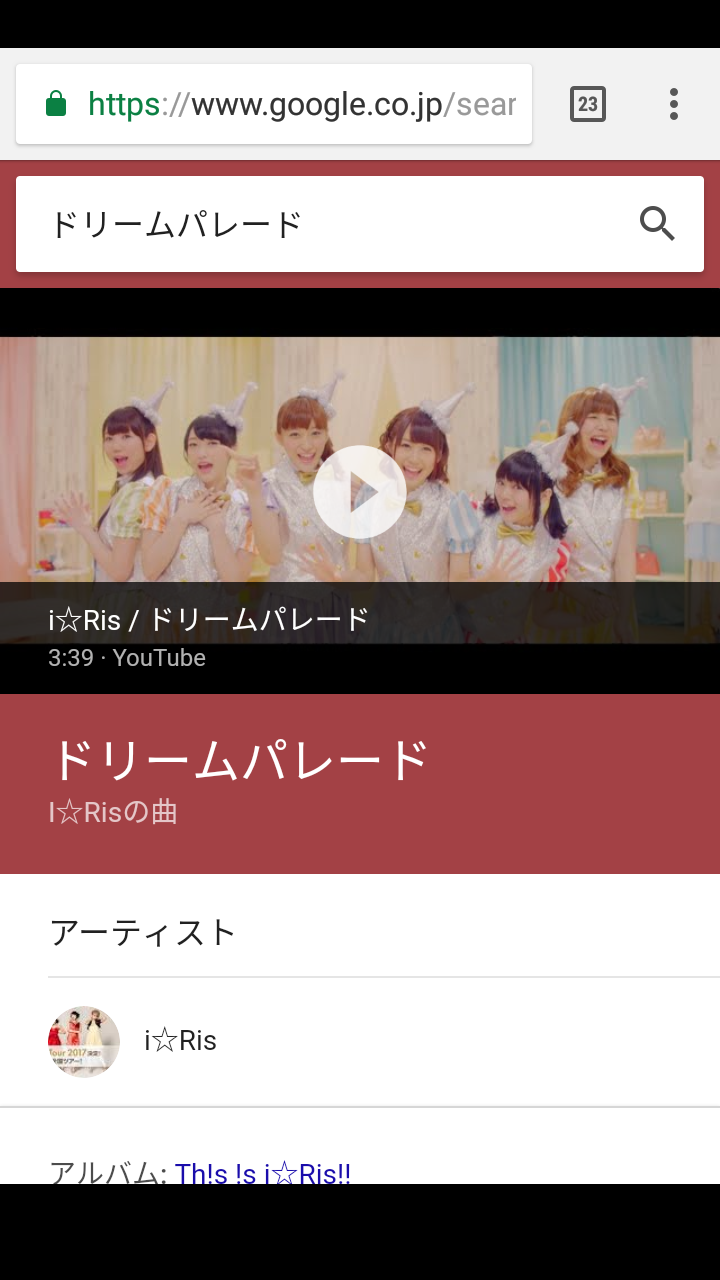
Task: Open the i☆Ris artist row
Action: coord(180,1041)
